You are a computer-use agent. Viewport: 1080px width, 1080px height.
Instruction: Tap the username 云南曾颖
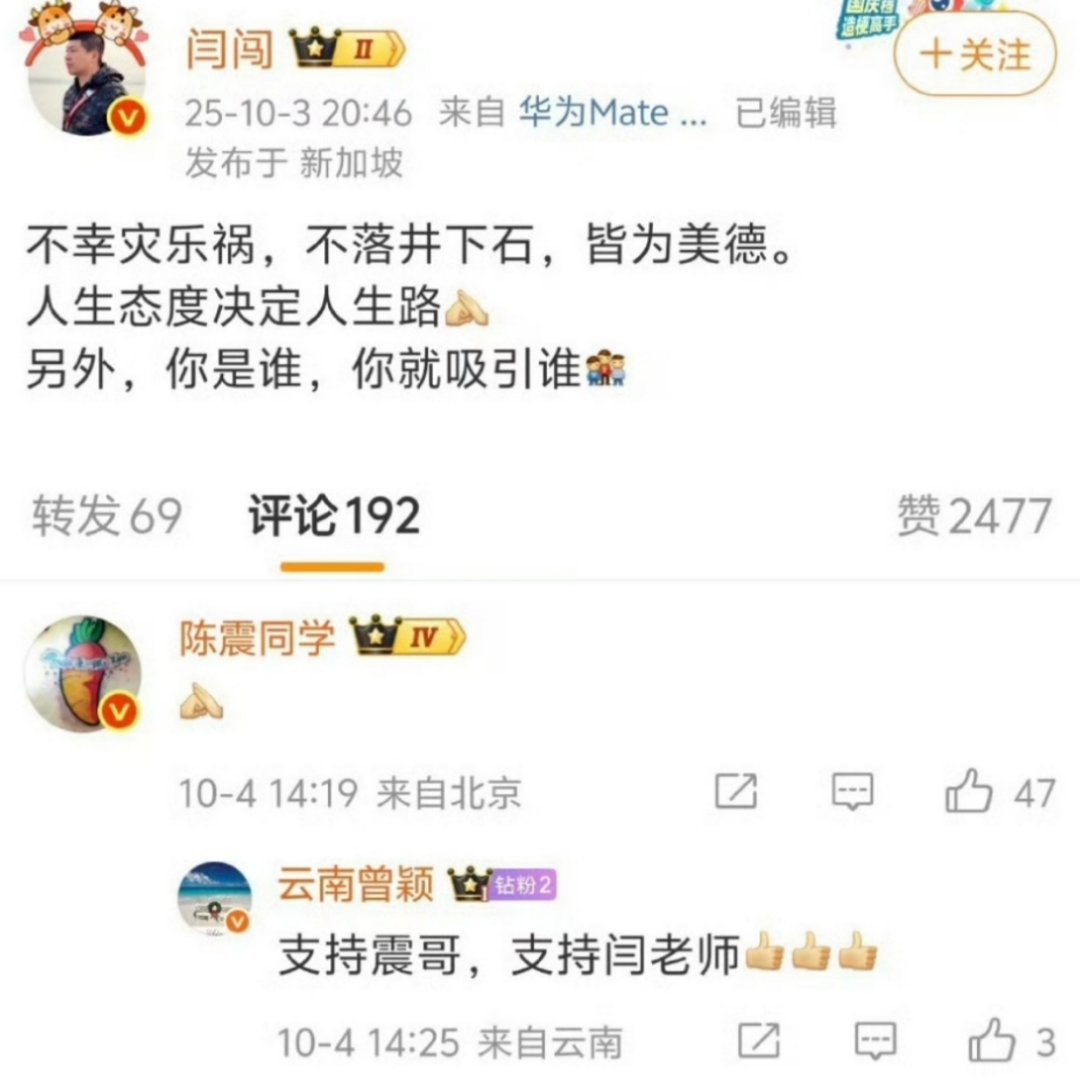click(x=355, y=884)
